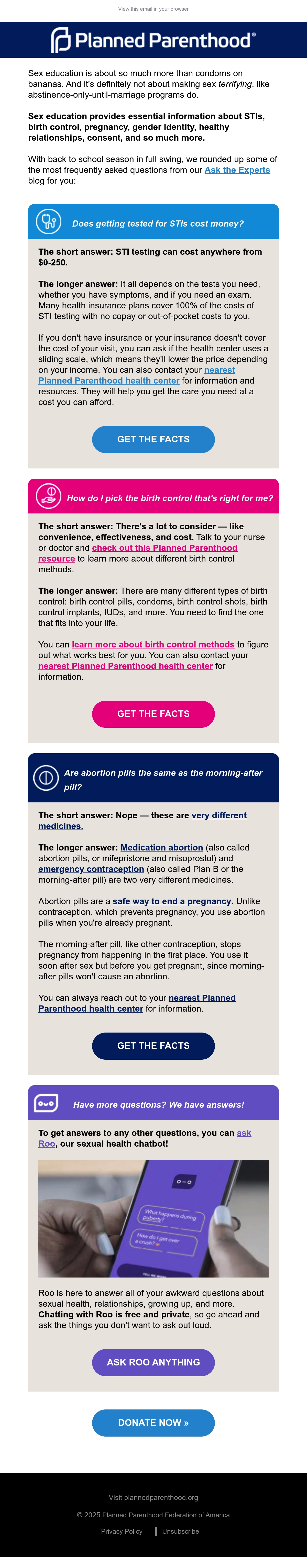Open safe way to end a pregnancy link
The width and height of the screenshot is (307, 1568).
(x=172, y=901)
